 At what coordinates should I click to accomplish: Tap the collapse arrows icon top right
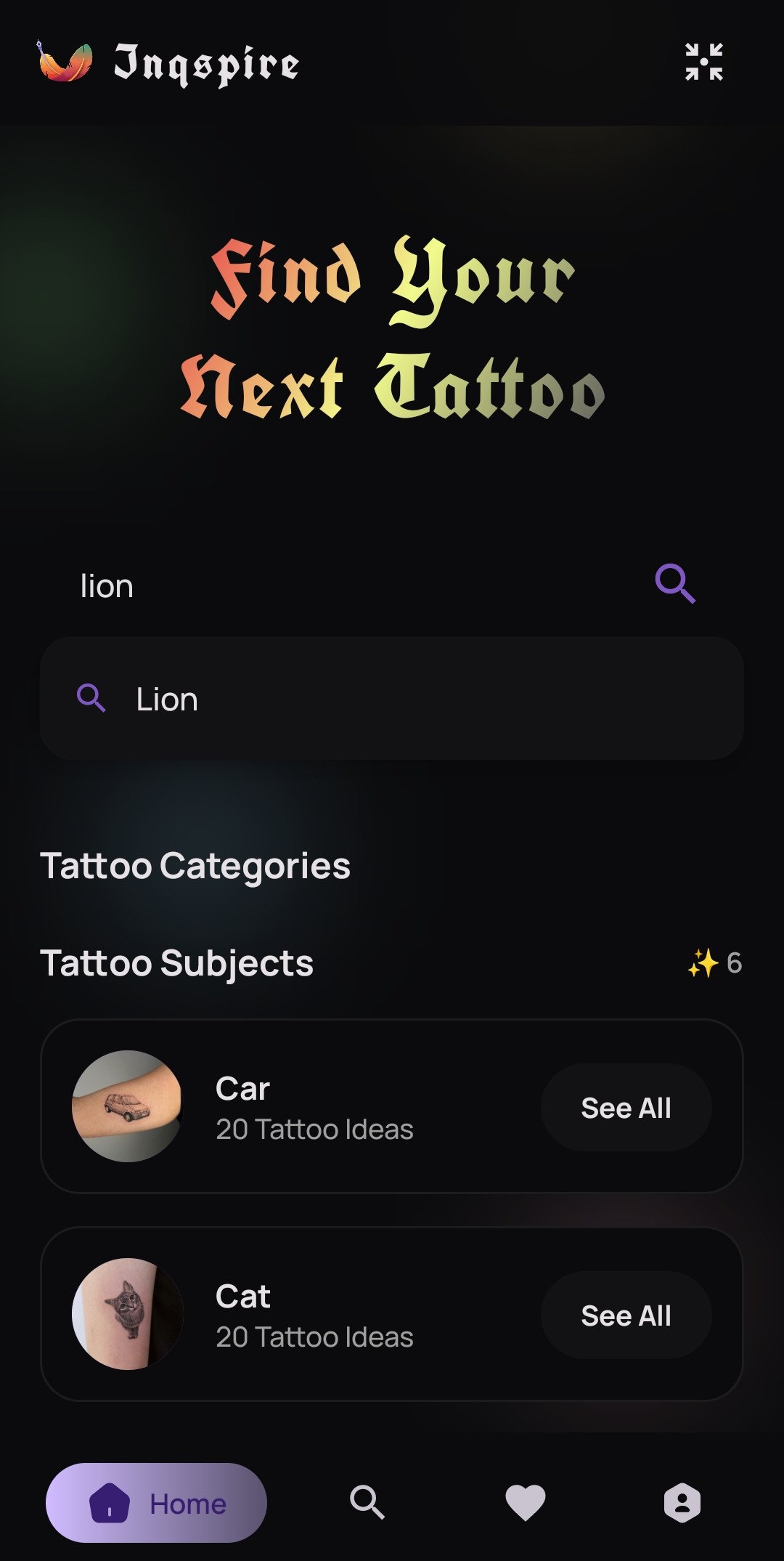click(703, 63)
